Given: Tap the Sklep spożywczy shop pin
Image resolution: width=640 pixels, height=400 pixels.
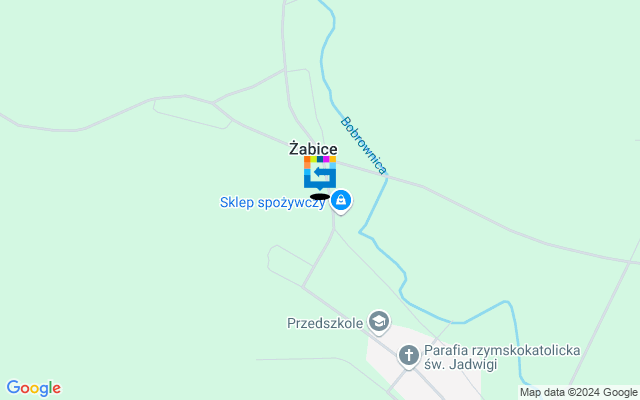Looking at the screenshot, I should [341, 201].
